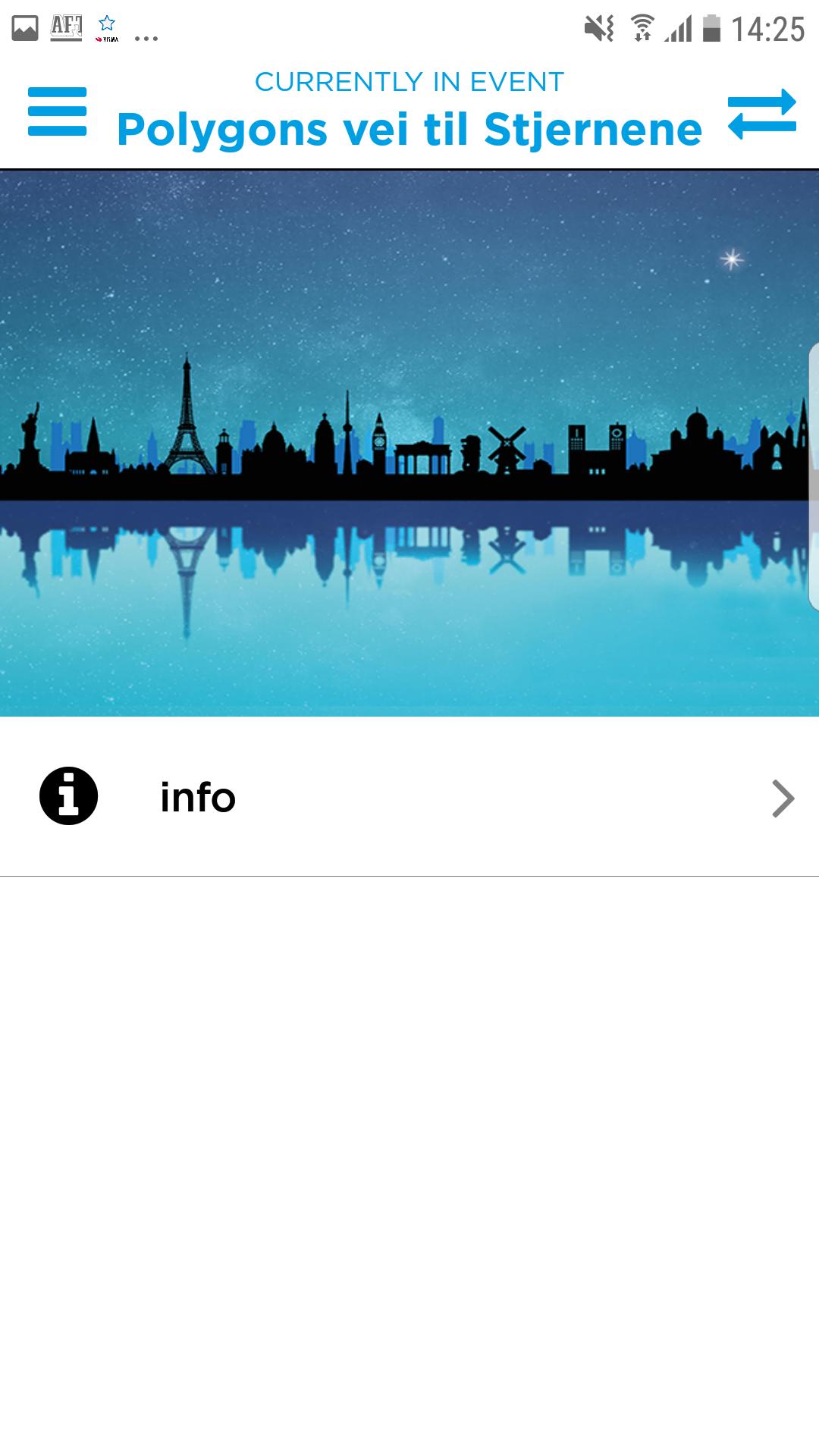The image size is (819, 1456).
Task: Select the Polygons vei til Stjernene event title
Action: [409, 127]
